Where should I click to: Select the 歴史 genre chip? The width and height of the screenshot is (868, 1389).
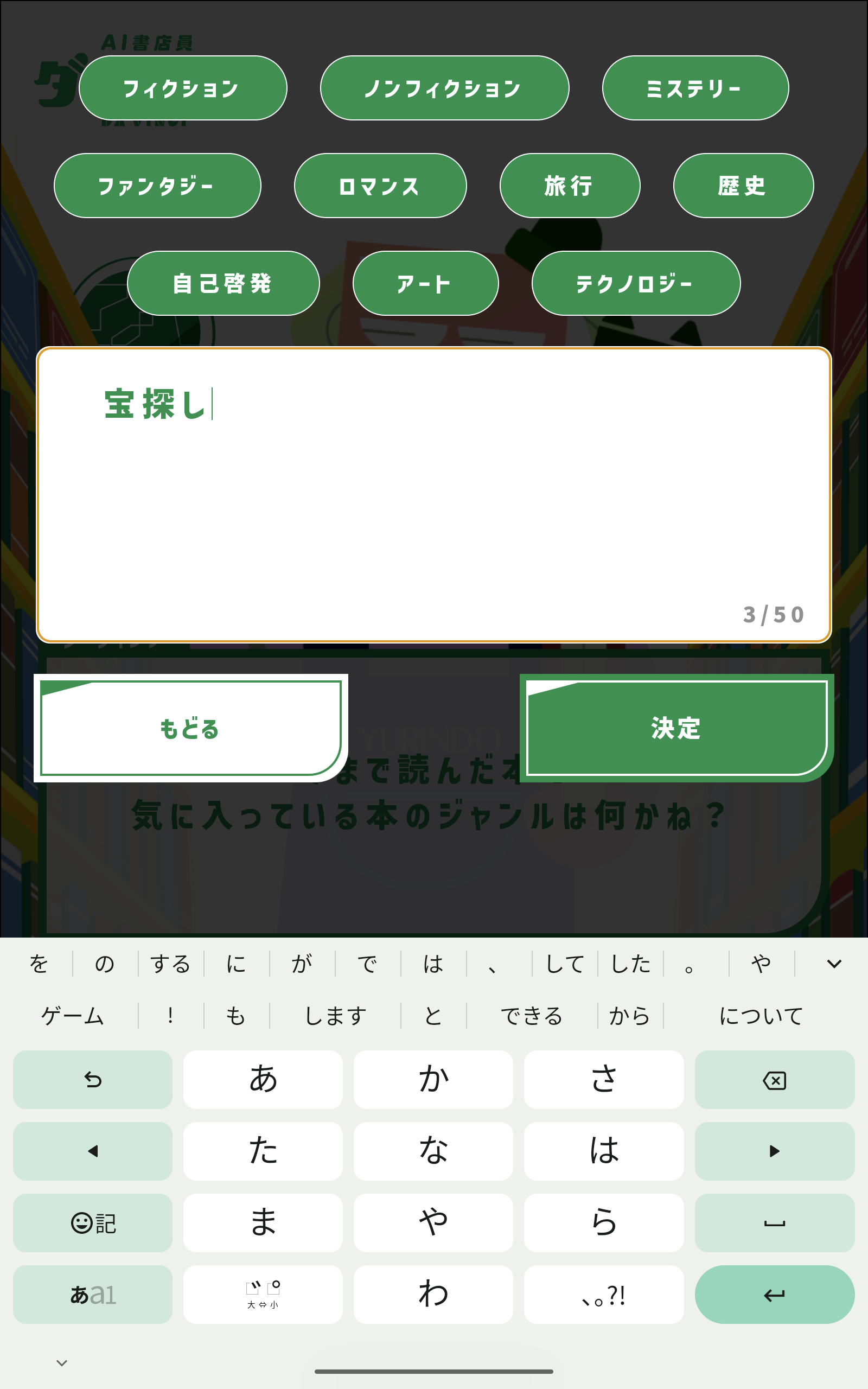click(x=743, y=186)
